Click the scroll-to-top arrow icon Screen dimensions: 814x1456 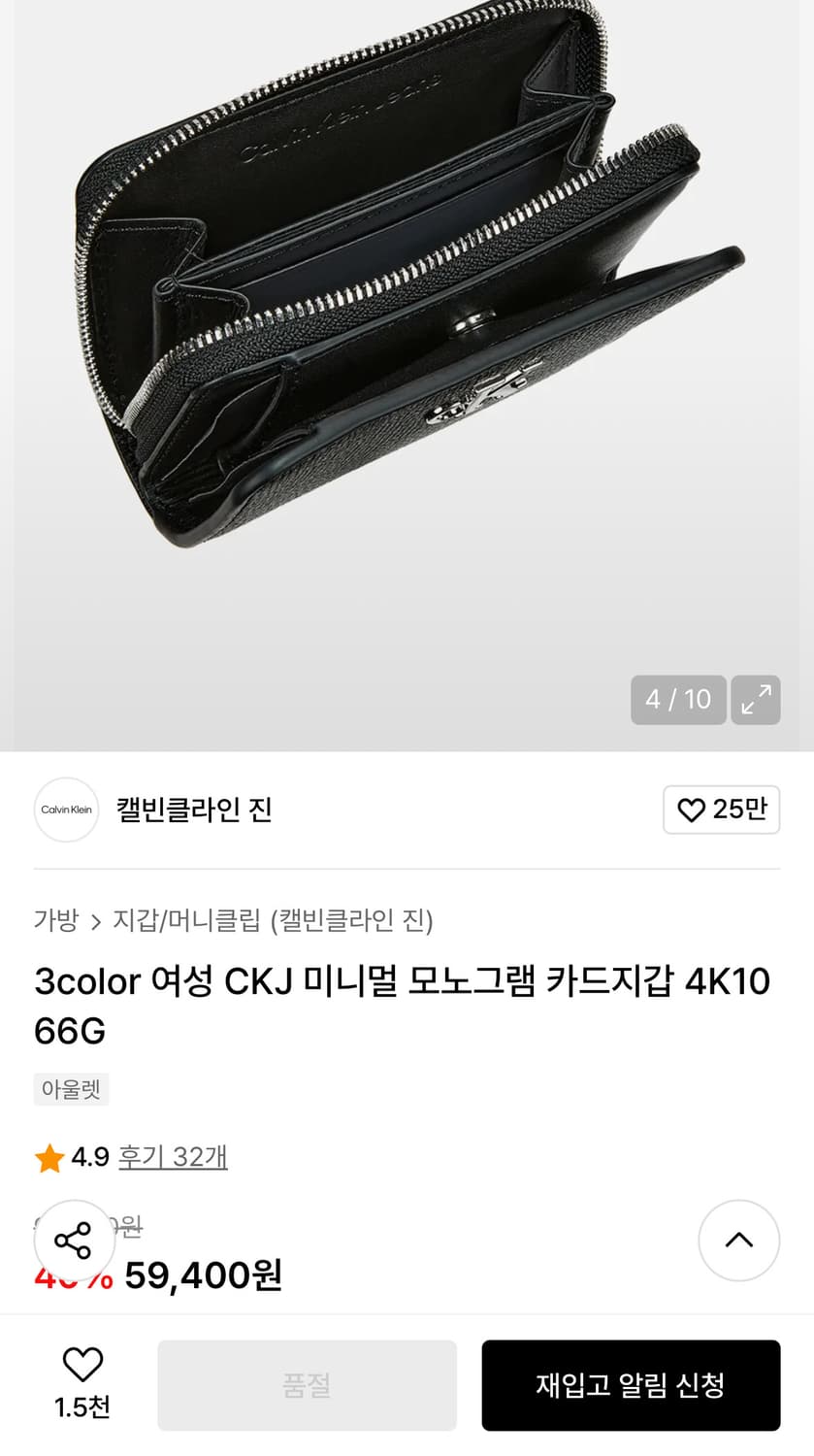tap(739, 1240)
